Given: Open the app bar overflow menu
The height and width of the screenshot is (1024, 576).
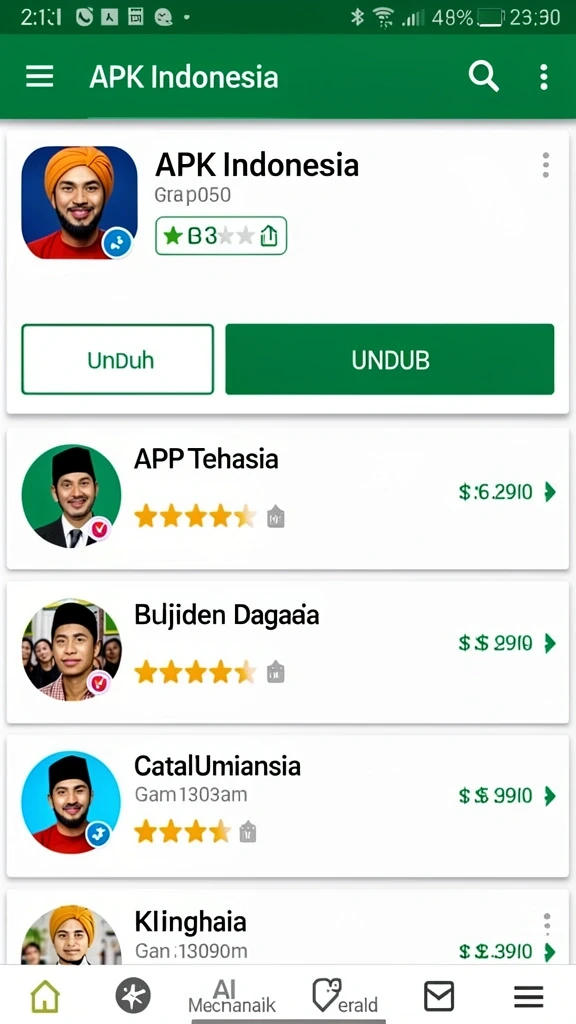Looking at the screenshot, I should pyautogui.click(x=543, y=77).
